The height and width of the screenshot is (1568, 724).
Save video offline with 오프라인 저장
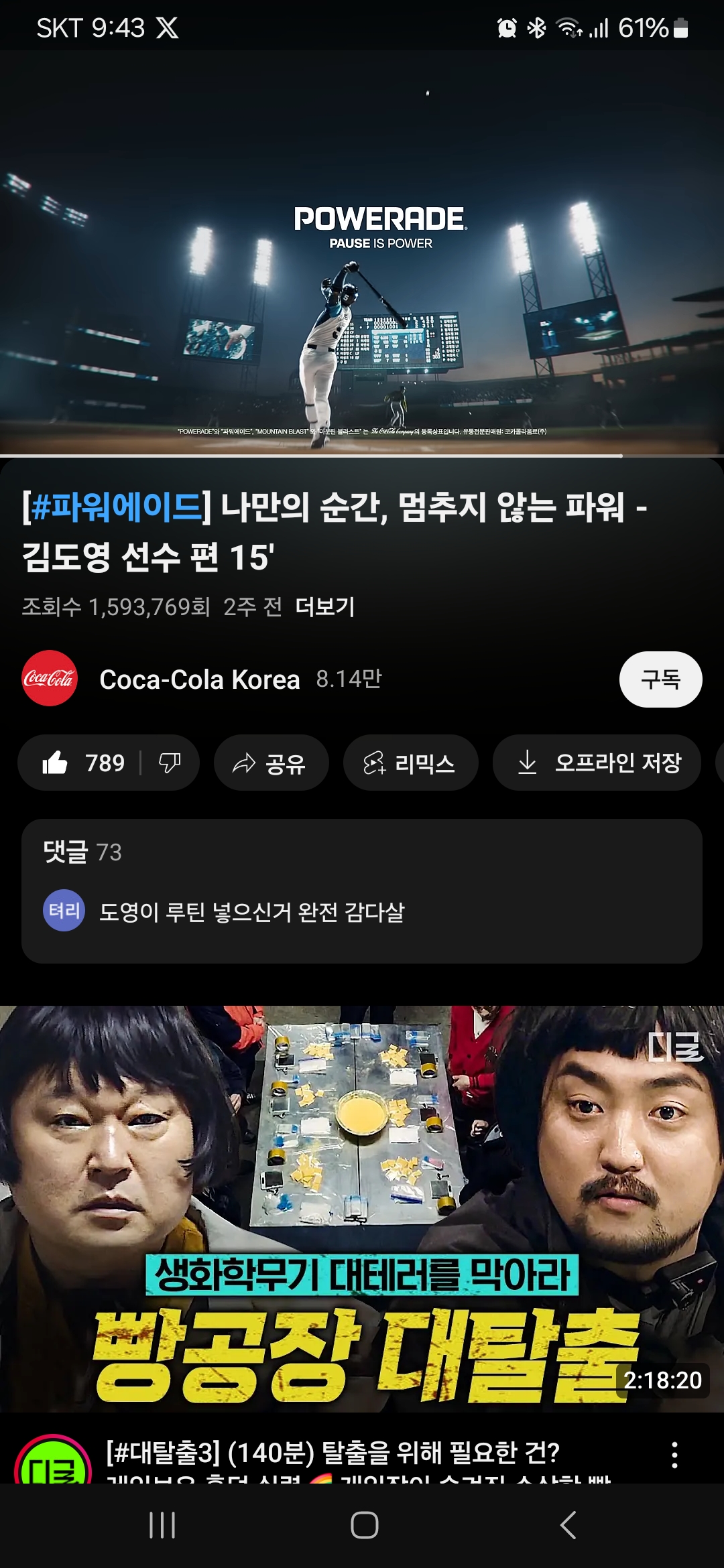(x=597, y=763)
